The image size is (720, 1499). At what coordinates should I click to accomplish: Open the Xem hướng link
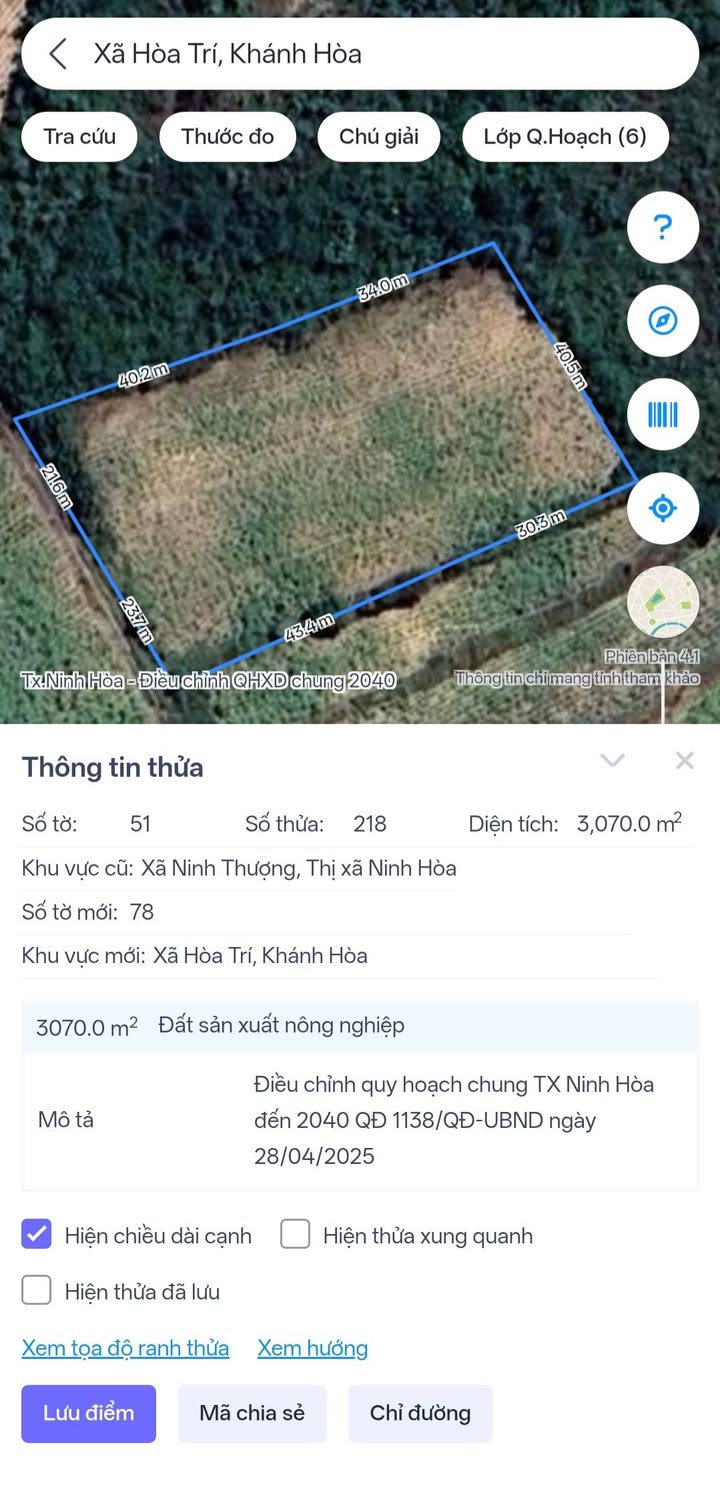(312, 1348)
